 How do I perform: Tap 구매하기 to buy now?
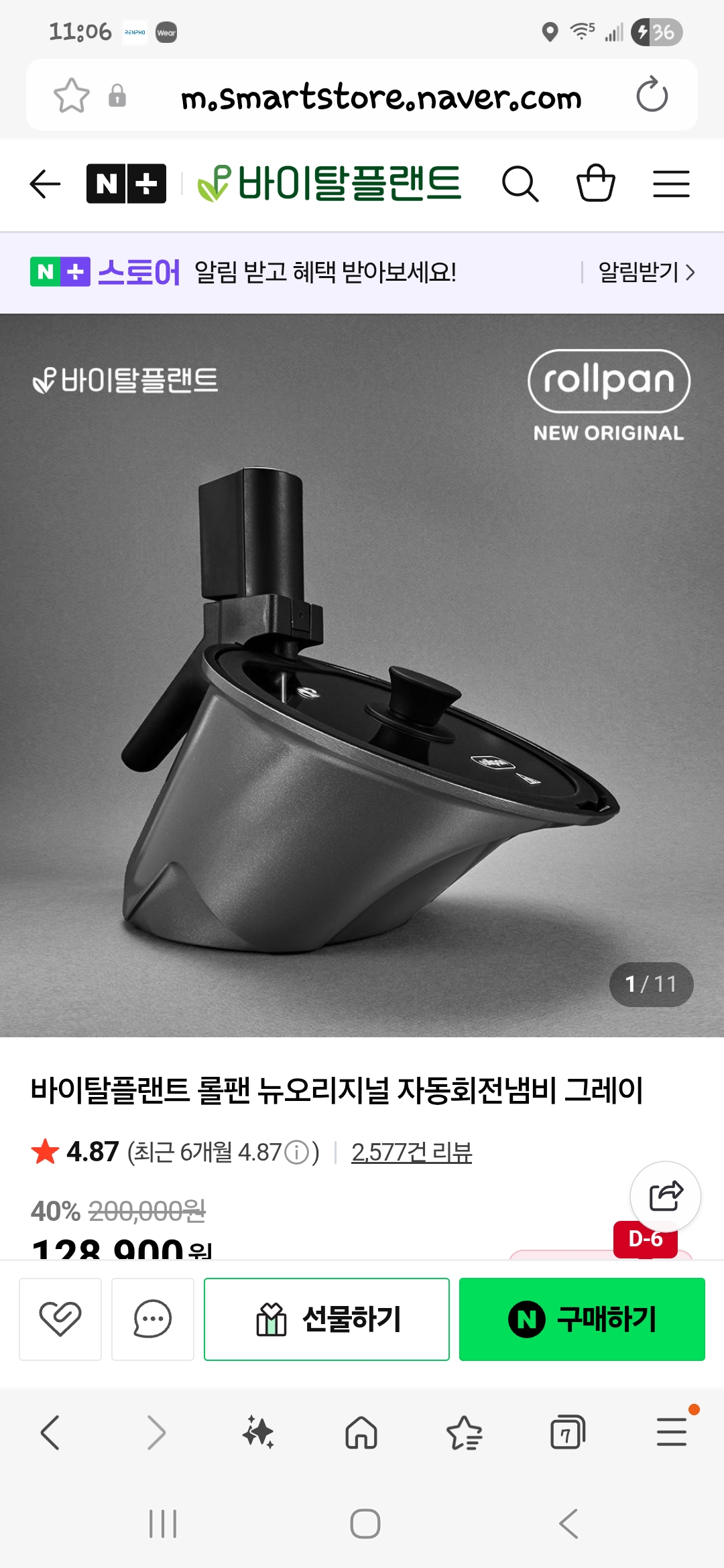point(582,1319)
